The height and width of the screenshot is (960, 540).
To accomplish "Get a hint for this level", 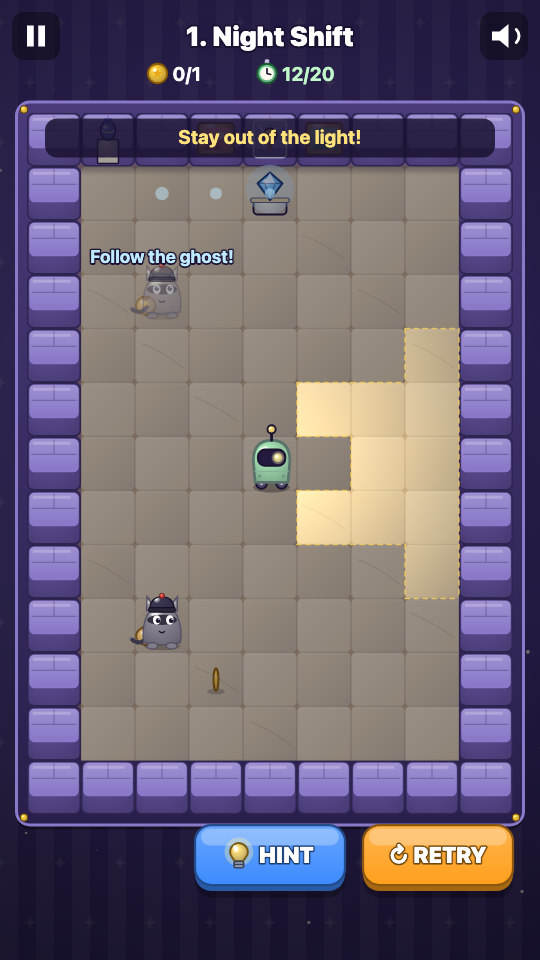I will [x=270, y=856].
